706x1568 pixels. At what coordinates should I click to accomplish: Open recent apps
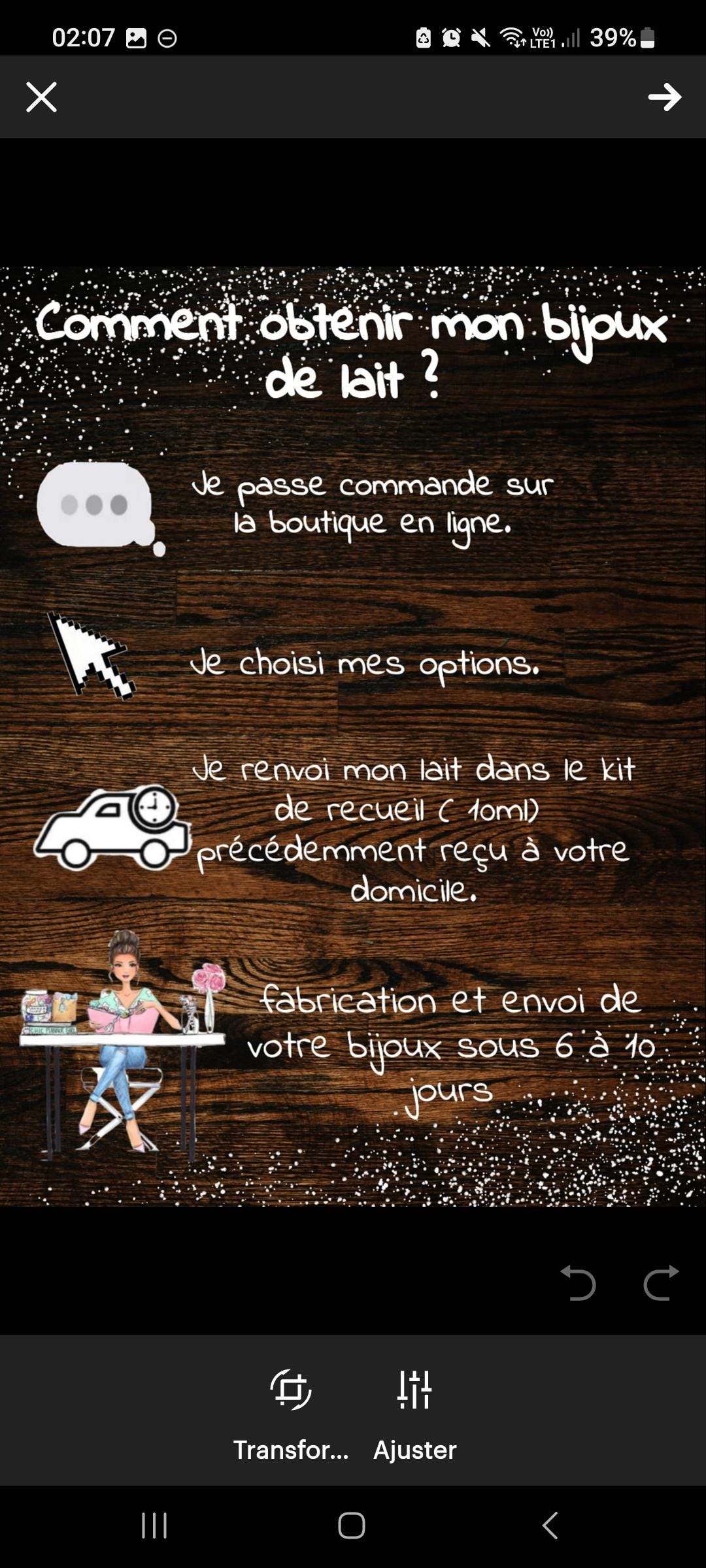tap(154, 1526)
